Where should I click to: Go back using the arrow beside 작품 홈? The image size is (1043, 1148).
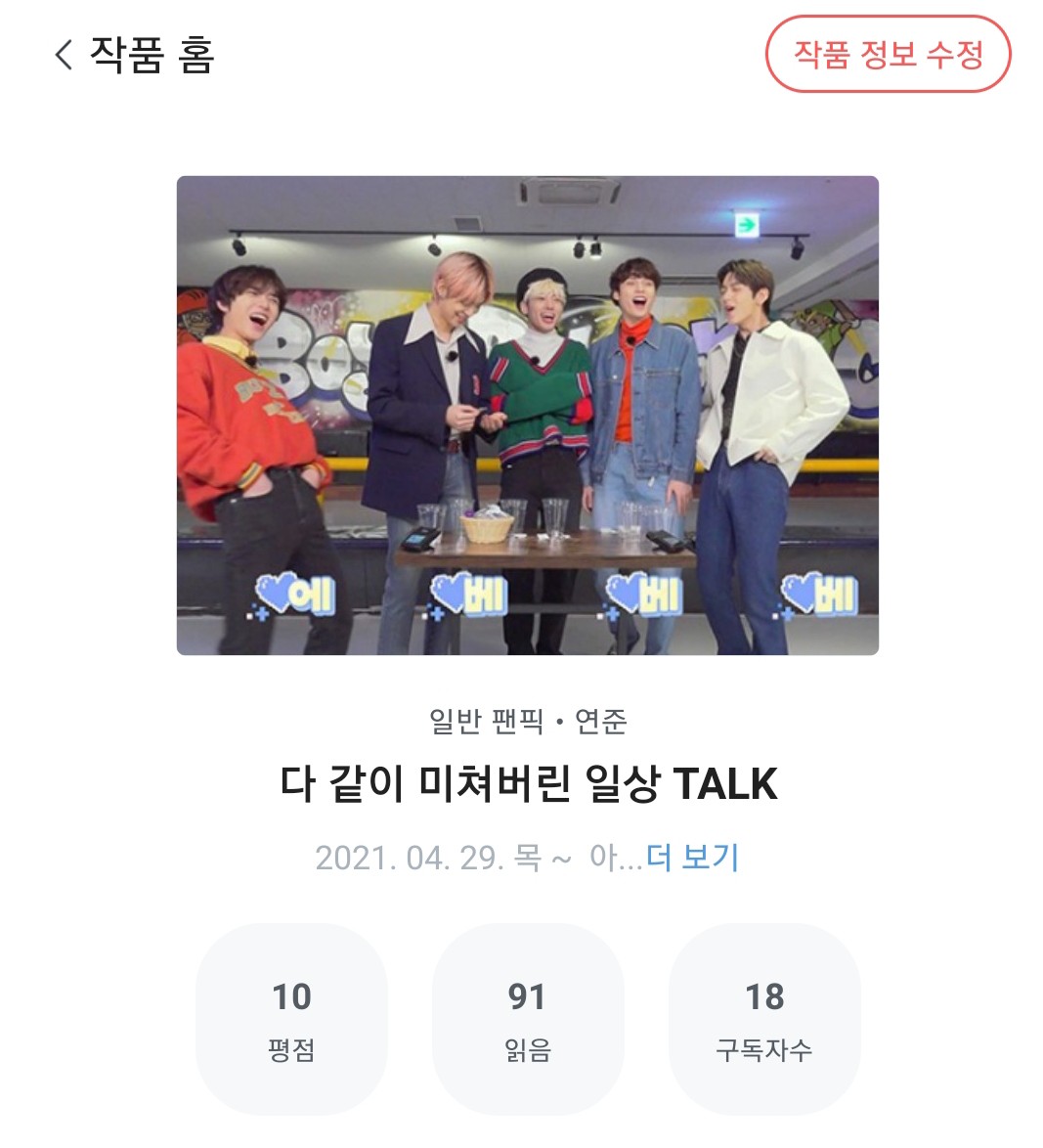(x=65, y=55)
